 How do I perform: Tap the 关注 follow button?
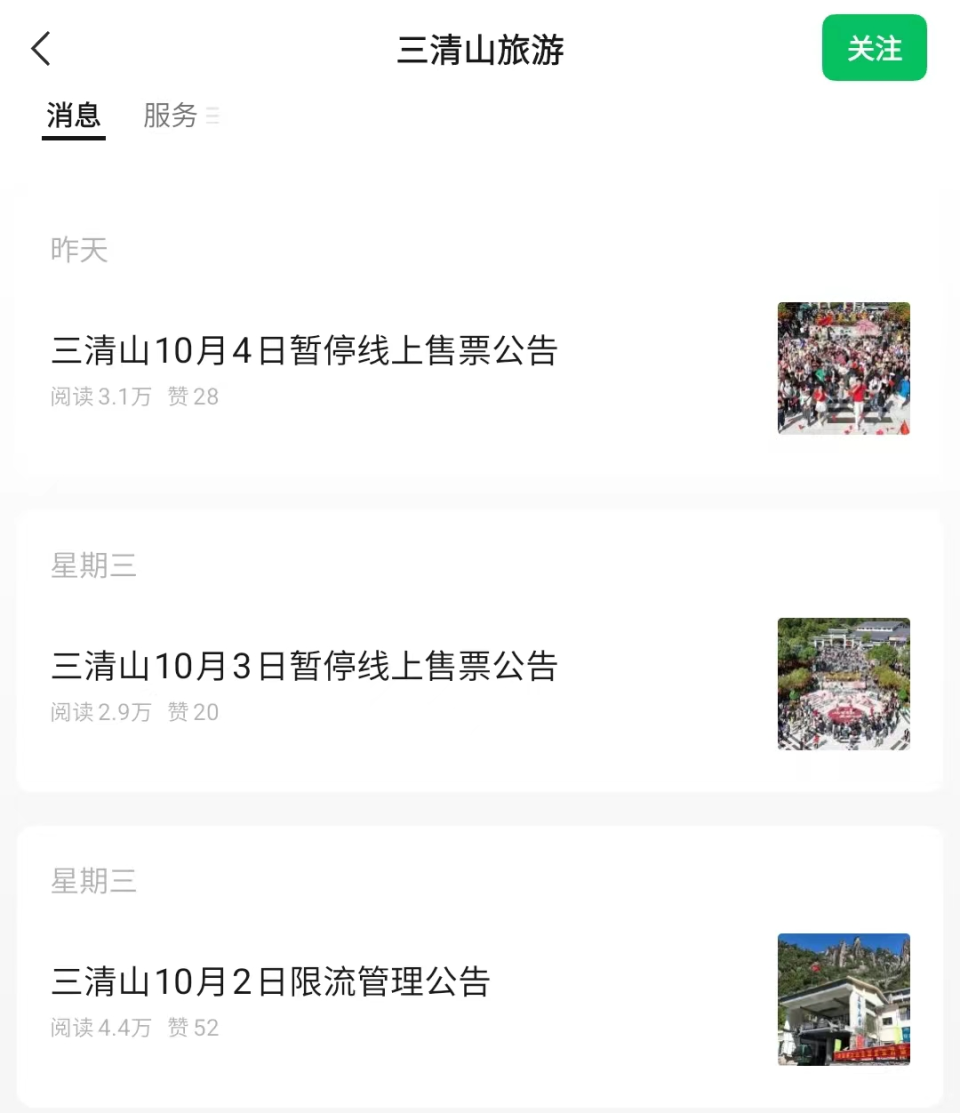(873, 47)
